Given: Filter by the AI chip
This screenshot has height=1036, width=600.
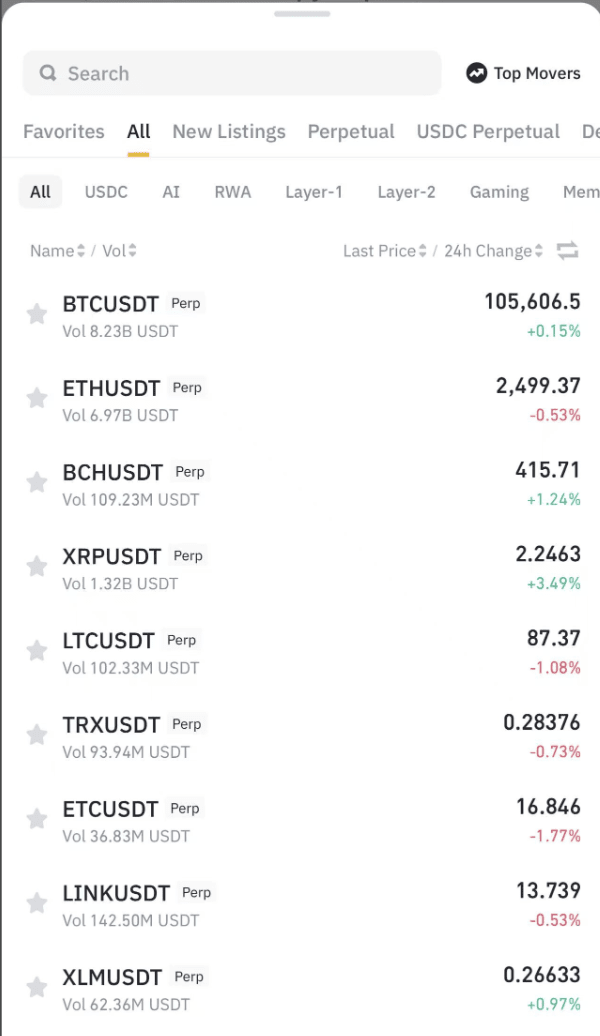Looking at the screenshot, I should click(x=171, y=192).
